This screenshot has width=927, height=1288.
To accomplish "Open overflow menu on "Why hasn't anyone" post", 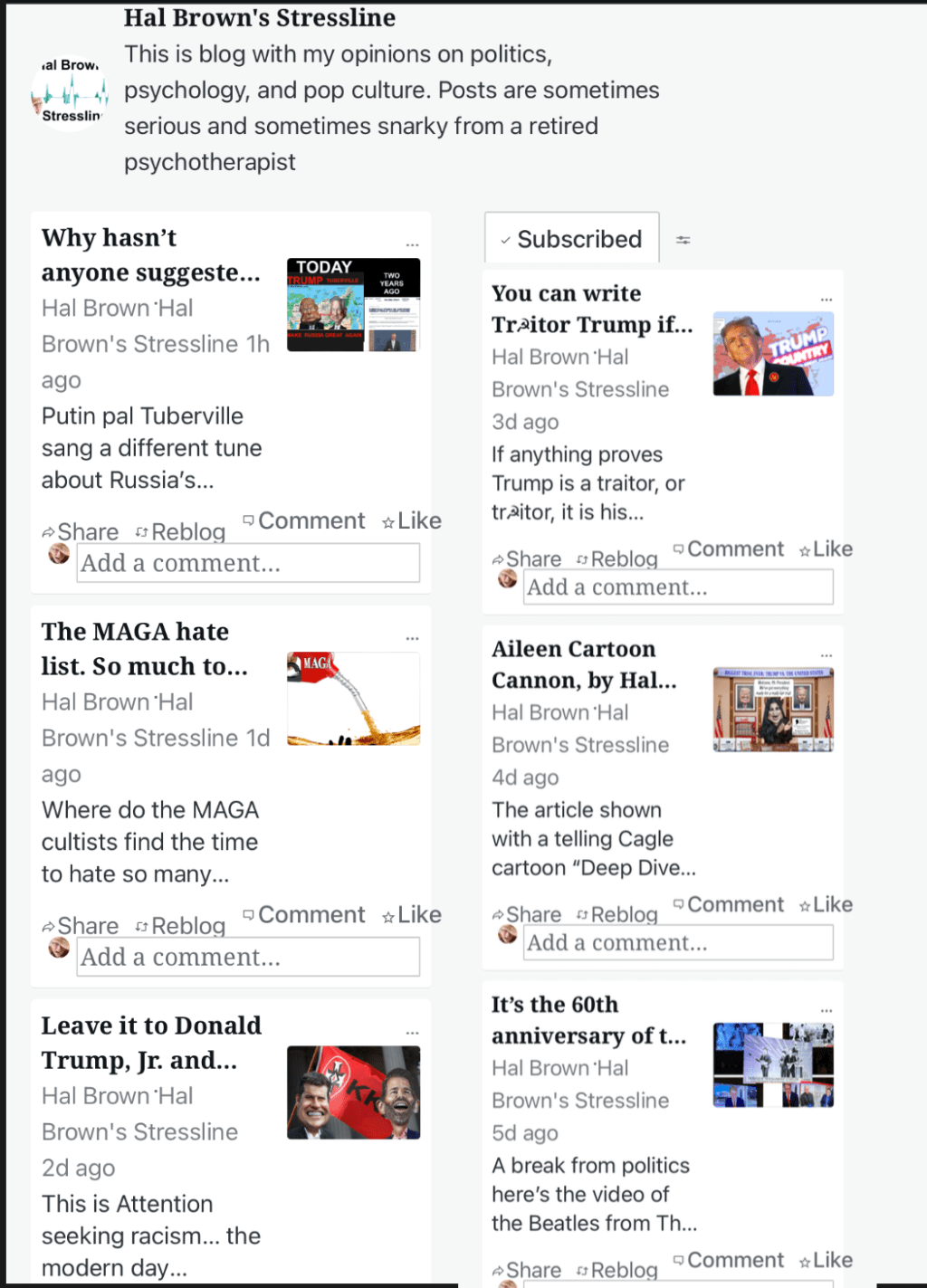I will coord(412,244).
